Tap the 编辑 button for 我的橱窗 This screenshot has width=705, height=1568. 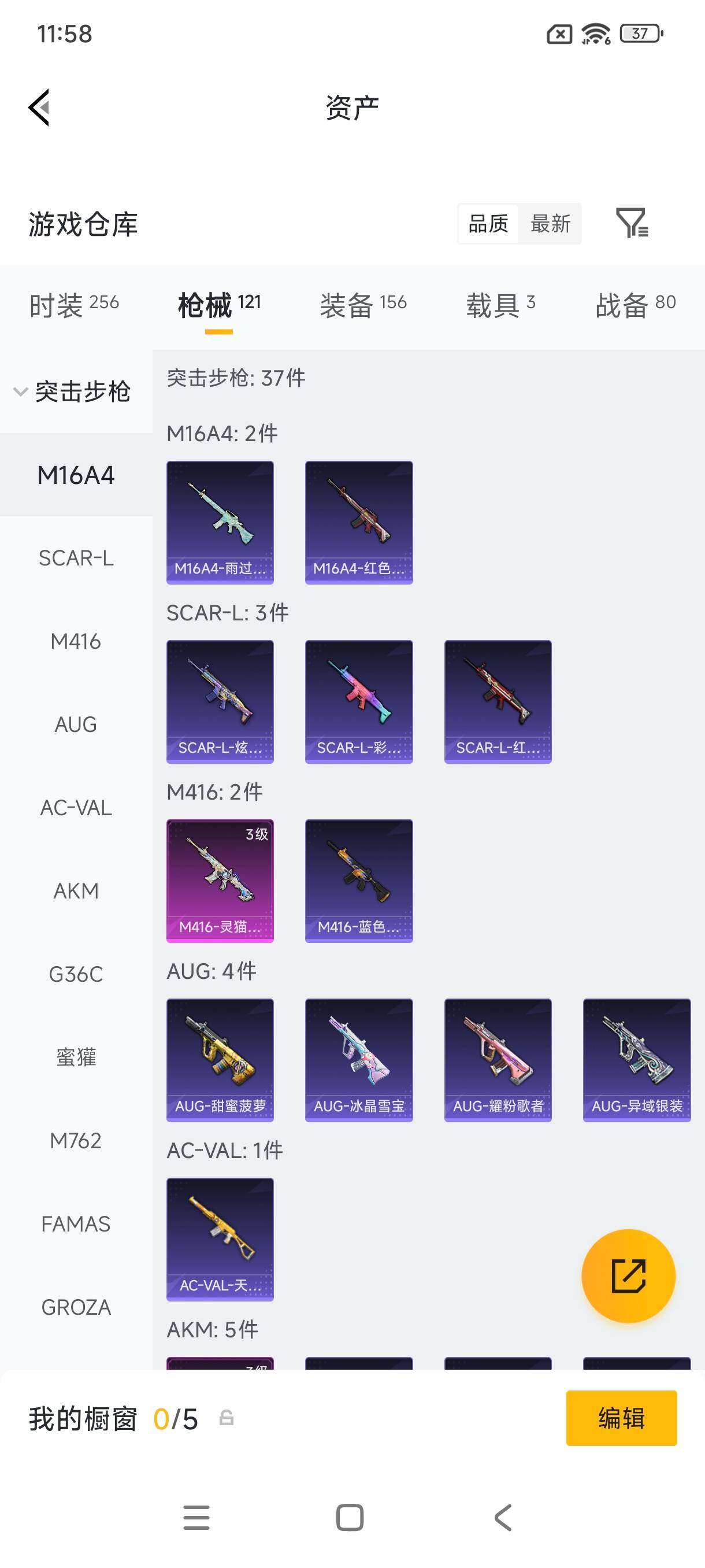point(621,1418)
